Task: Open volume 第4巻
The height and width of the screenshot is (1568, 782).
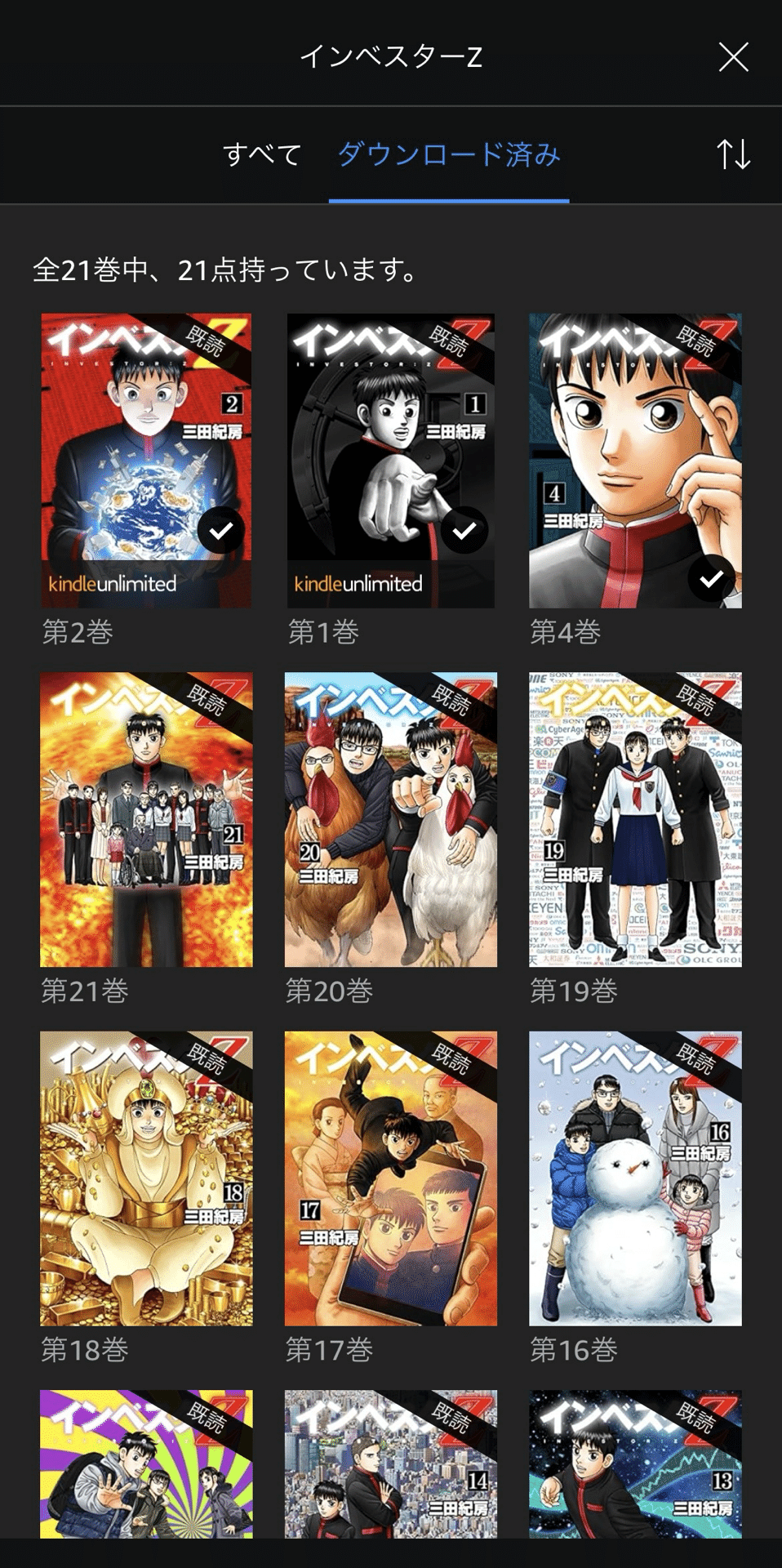Action: tap(635, 461)
